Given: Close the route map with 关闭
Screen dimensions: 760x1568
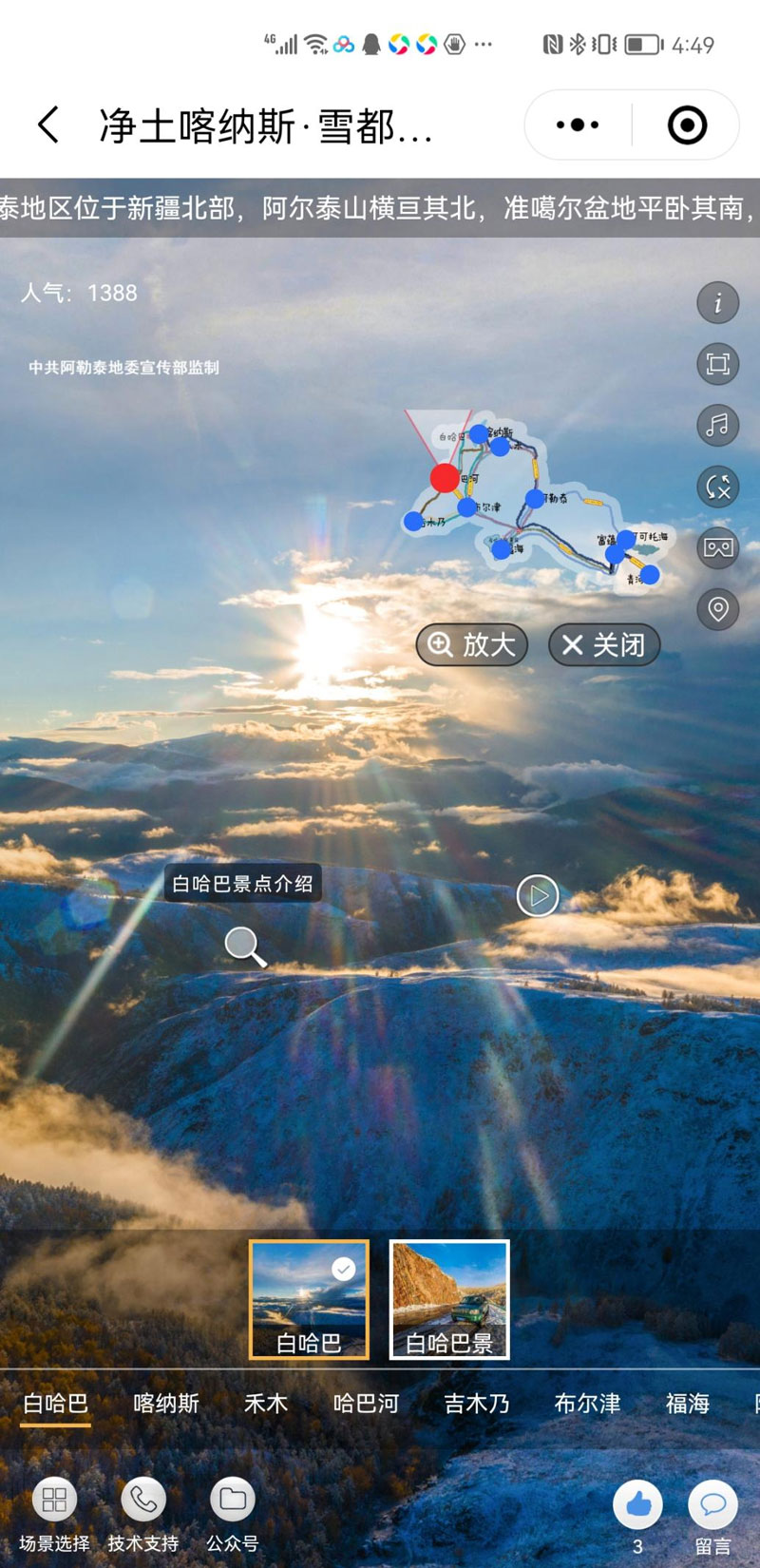Looking at the screenshot, I should 603,645.
